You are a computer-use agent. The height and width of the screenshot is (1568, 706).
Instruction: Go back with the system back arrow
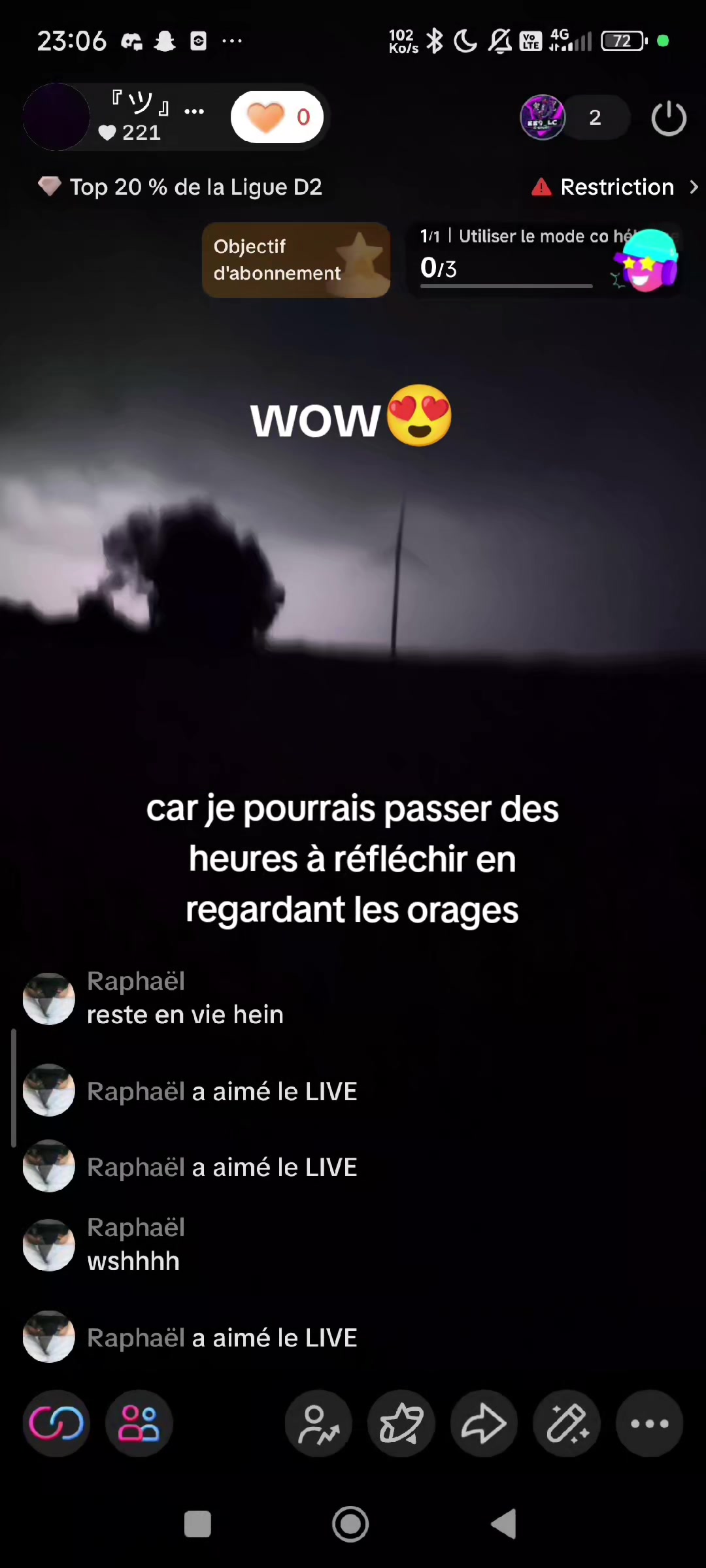point(504,1524)
